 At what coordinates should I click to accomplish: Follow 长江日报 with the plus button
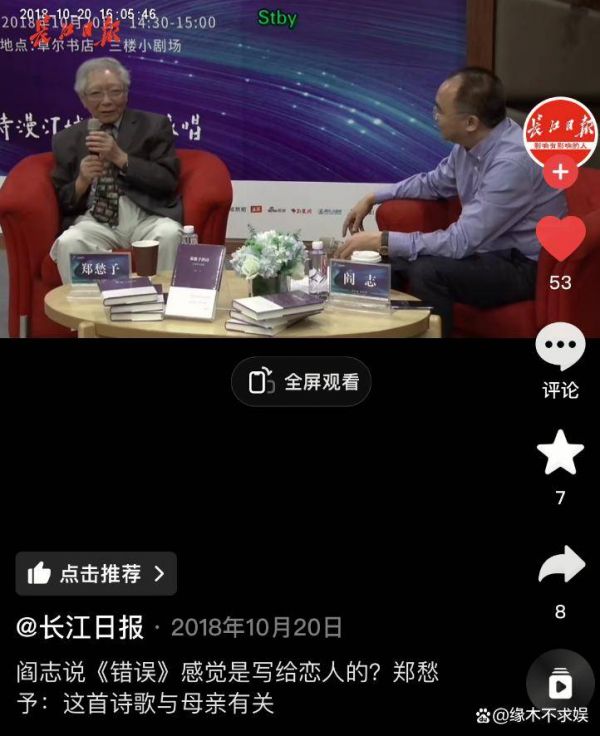(560, 172)
